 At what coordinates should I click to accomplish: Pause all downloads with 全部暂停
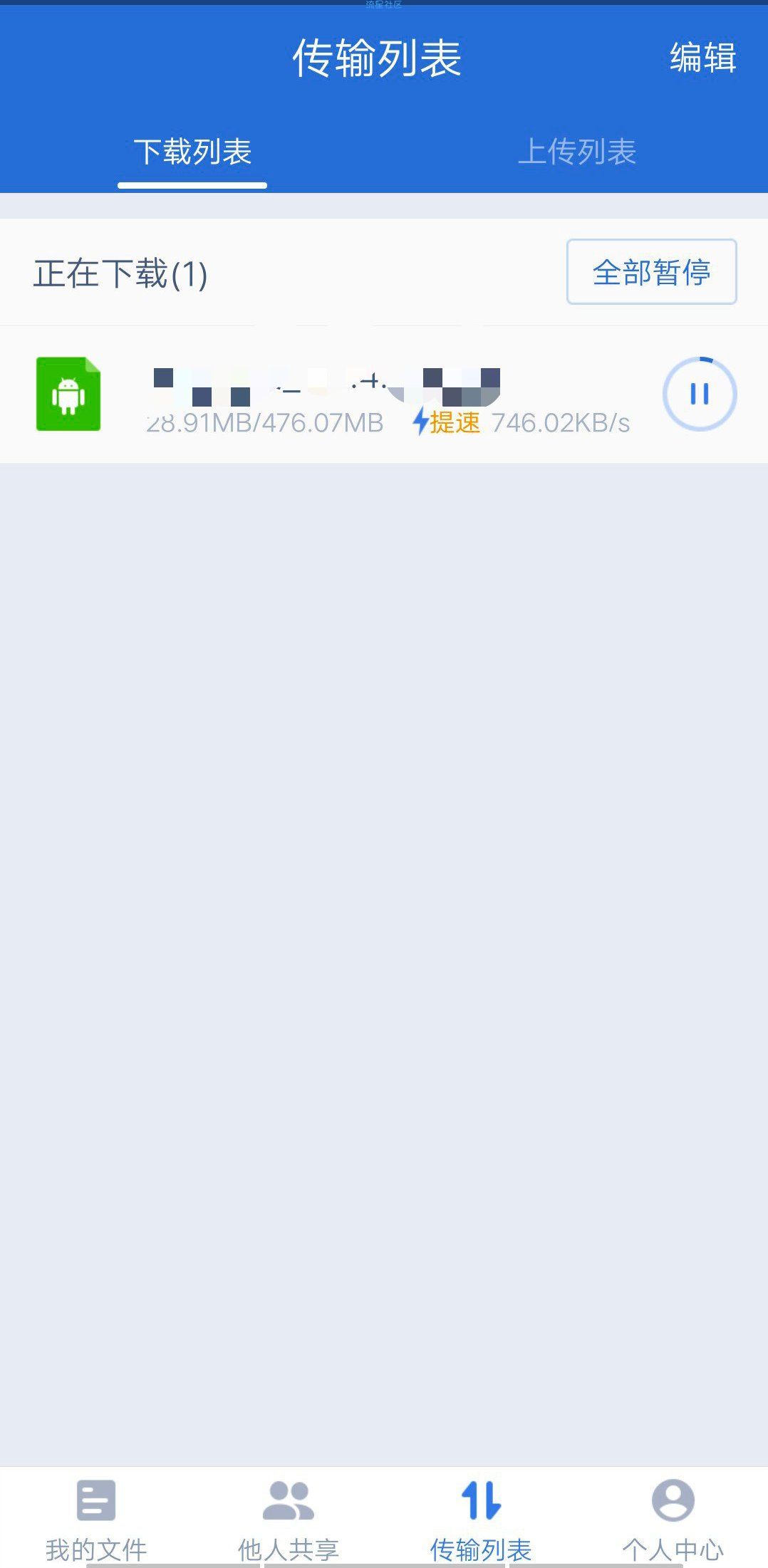[651, 272]
